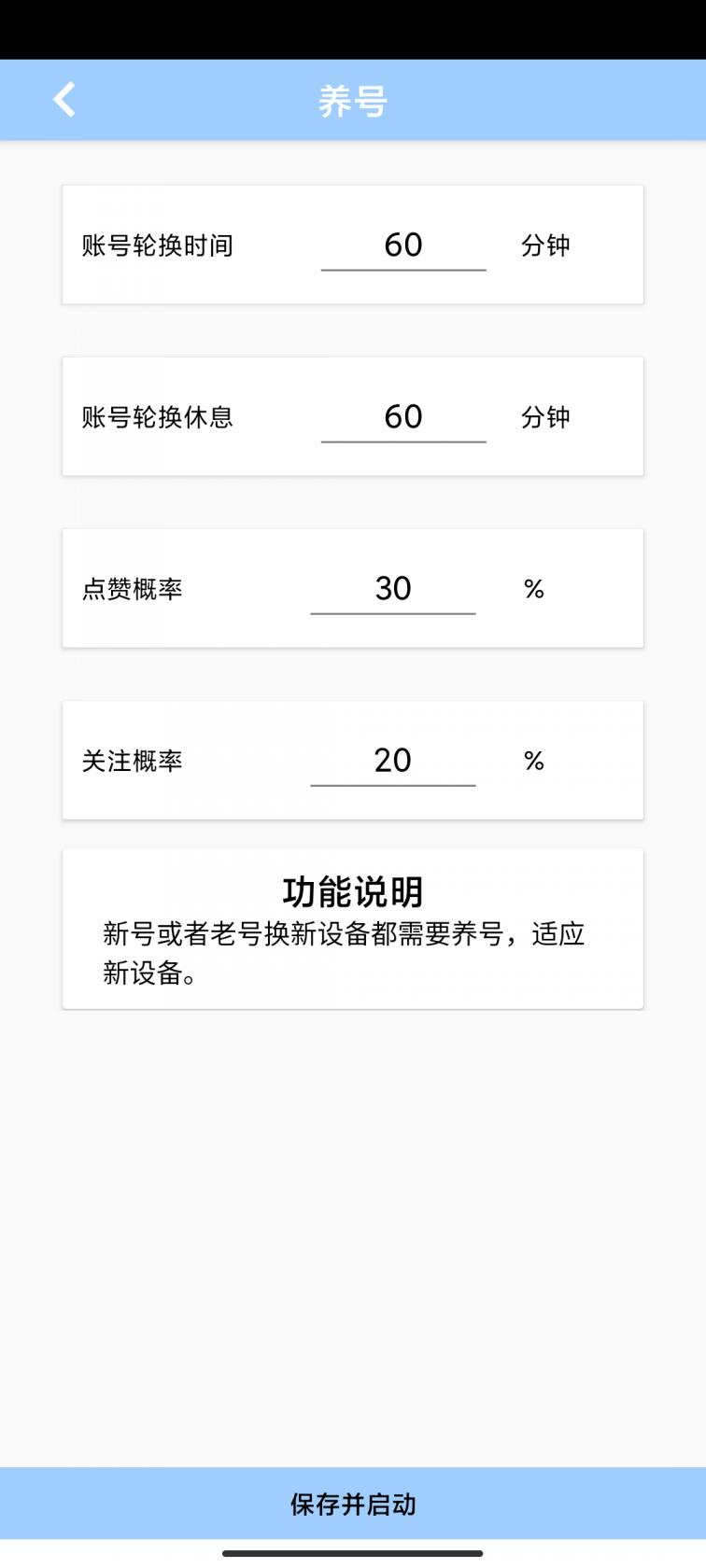Click the 分钟 unit beside 账号轮换时间
The width and height of the screenshot is (706, 1568).
pyautogui.click(x=546, y=245)
